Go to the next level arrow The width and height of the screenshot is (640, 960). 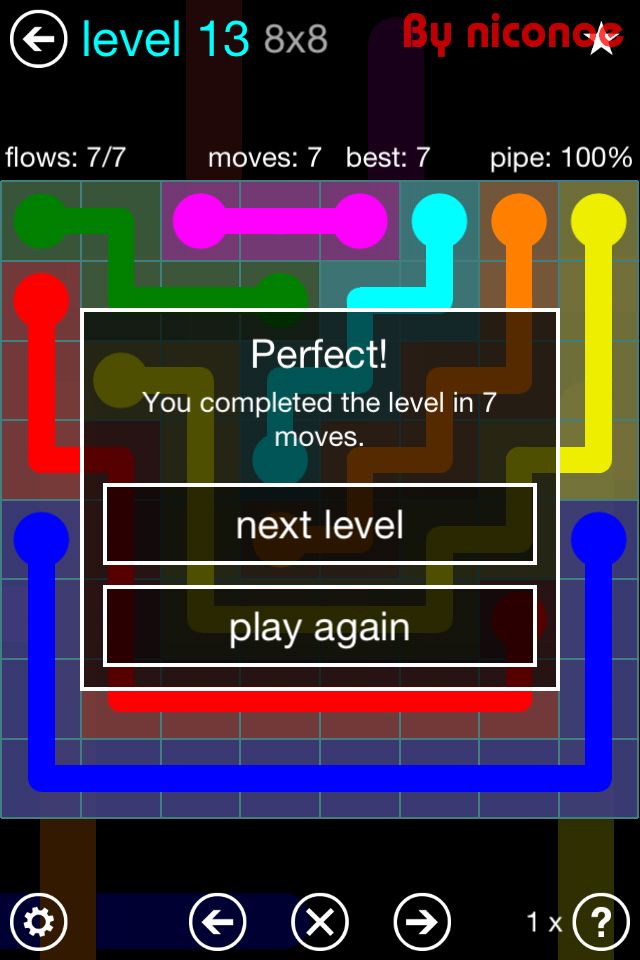point(422,921)
